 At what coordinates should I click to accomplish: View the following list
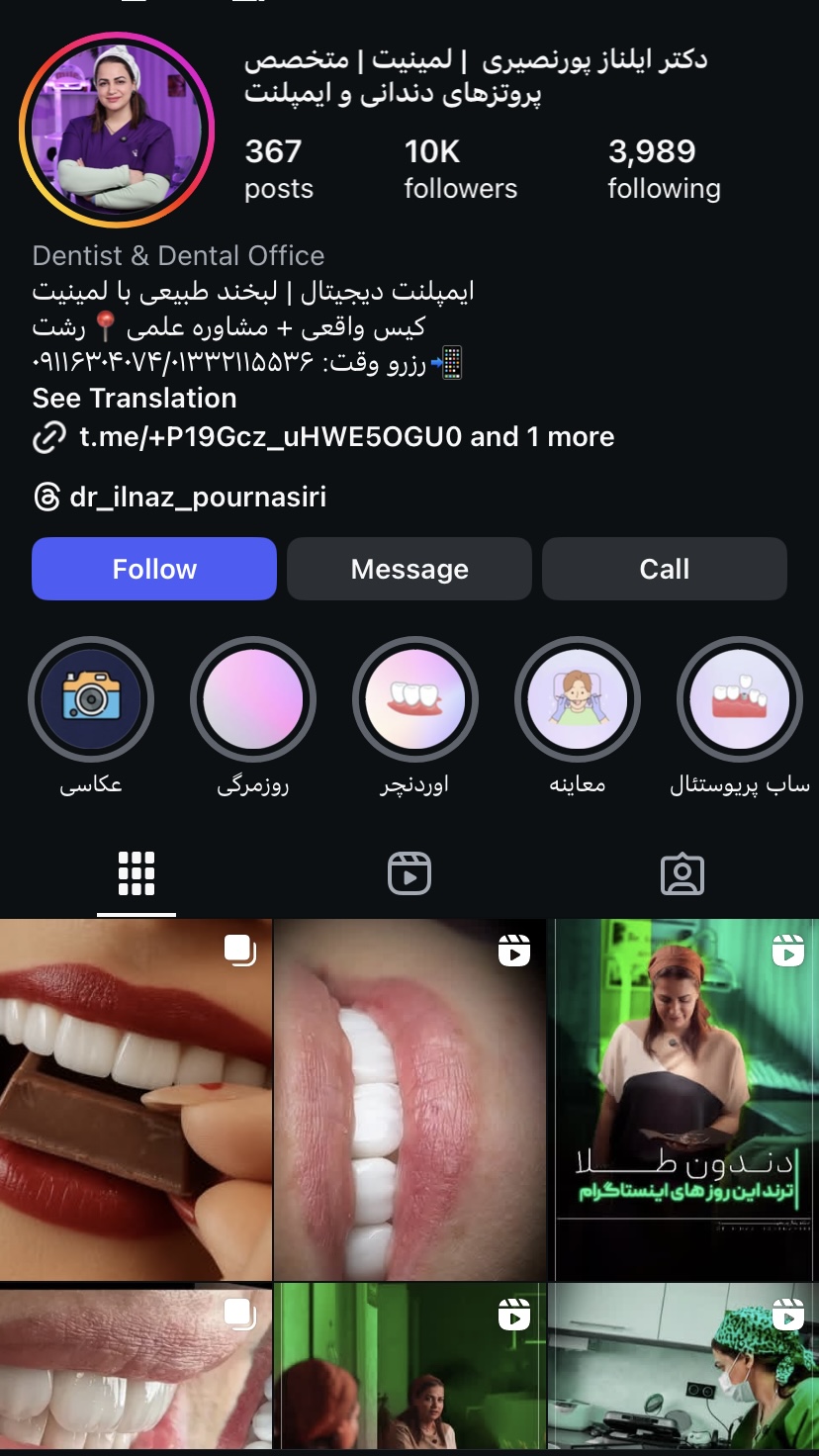pos(664,168)
